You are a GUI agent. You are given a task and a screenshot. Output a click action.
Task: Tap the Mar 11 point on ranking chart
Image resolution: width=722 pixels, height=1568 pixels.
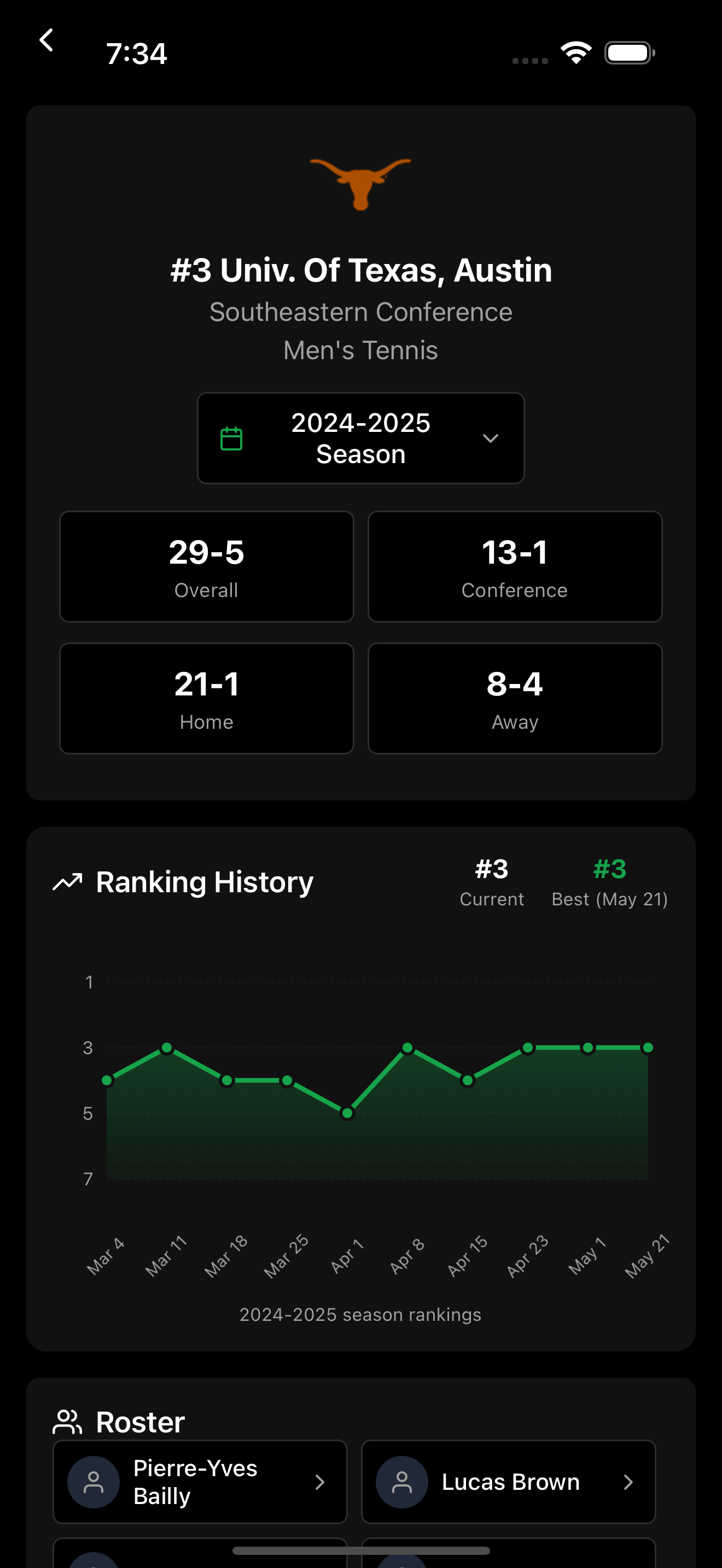(167, 1048)
